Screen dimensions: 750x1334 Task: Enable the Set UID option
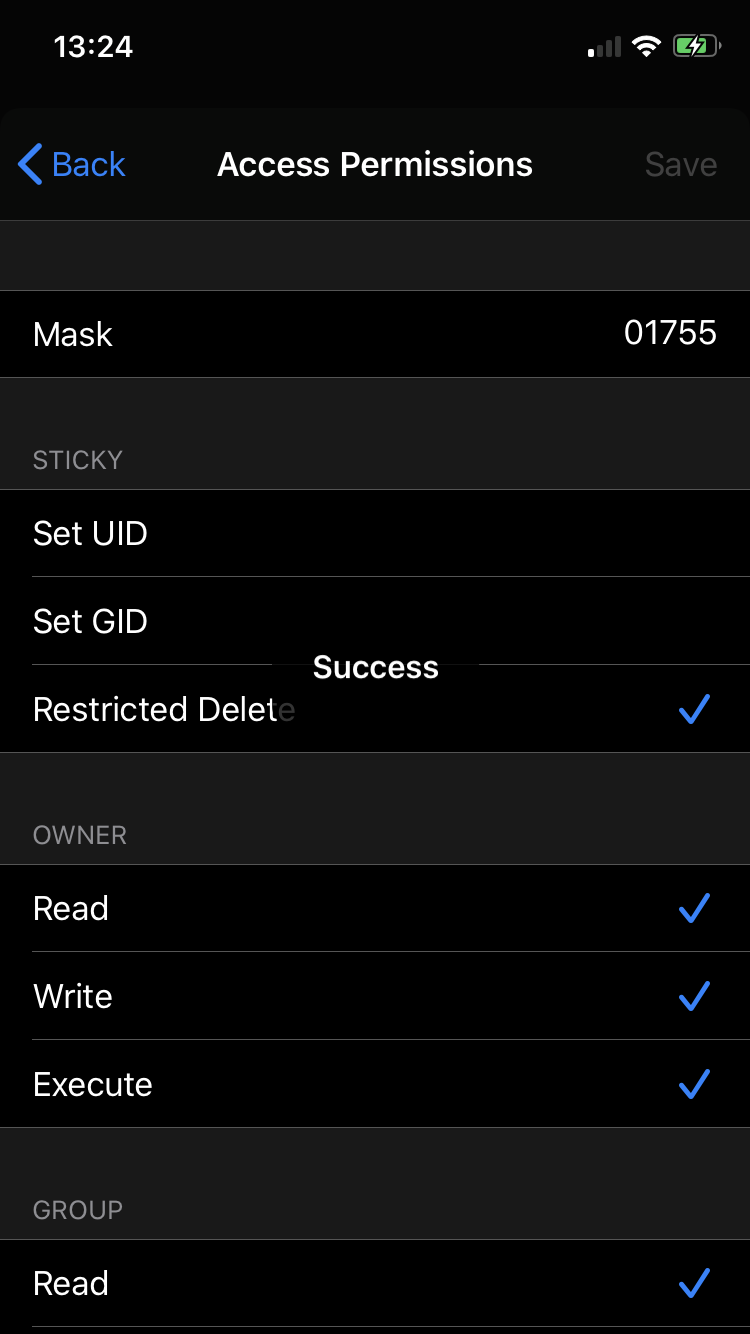(x=375, y=533)
